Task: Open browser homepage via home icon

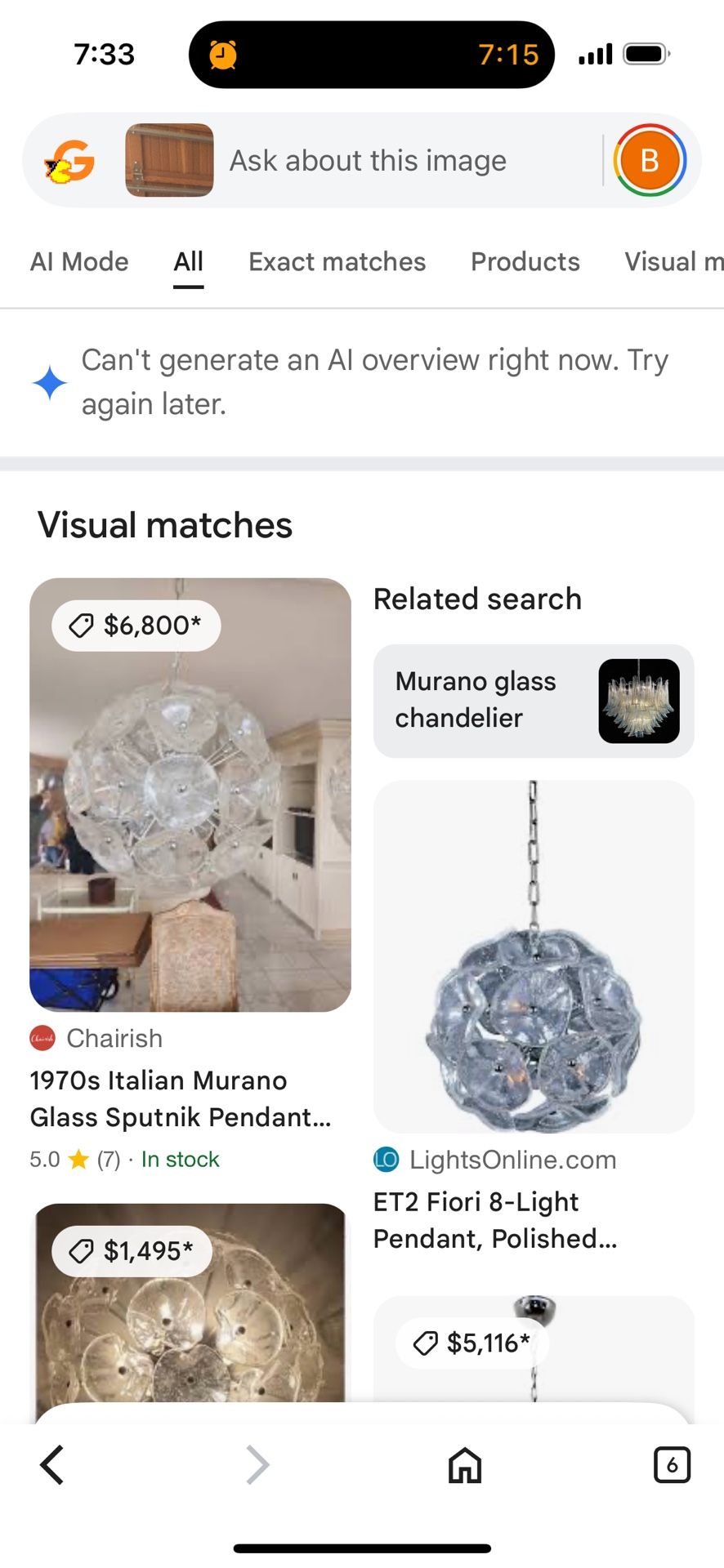Action: coord(464,1464)
